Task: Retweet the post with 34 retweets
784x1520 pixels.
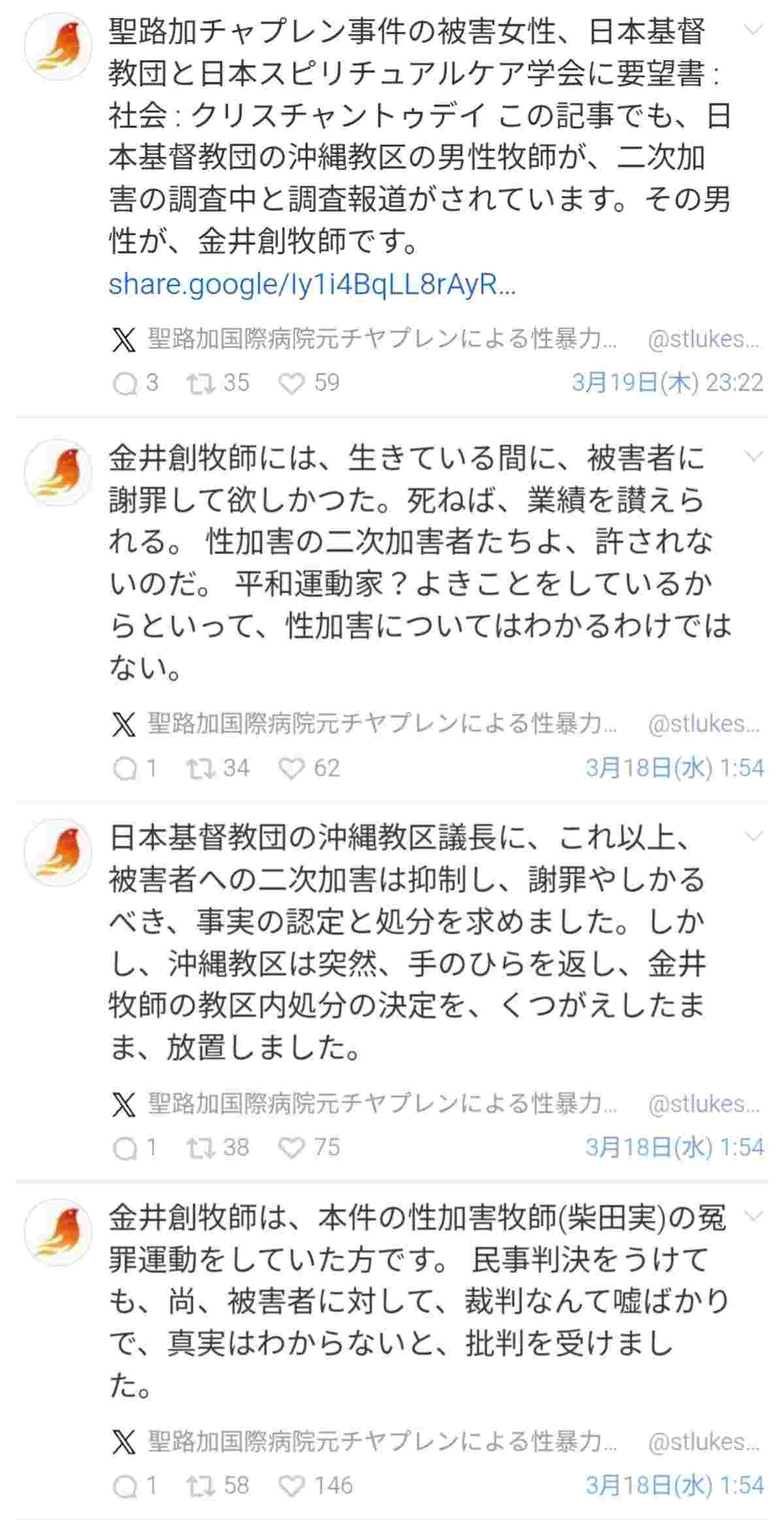Action: [201, 768]
